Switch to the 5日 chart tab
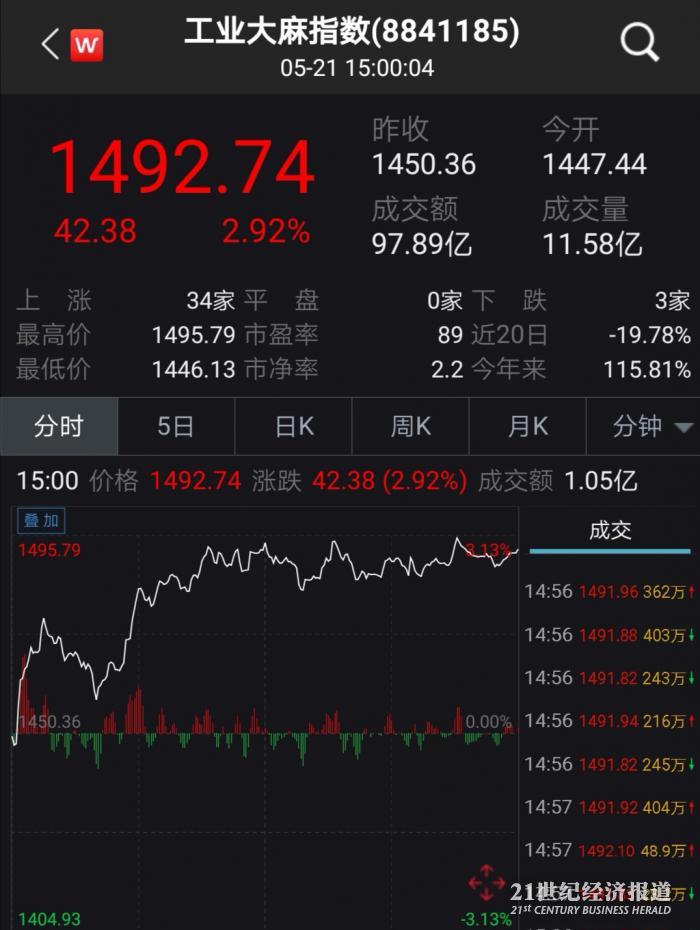Viewport: 700px width, 930px height. (x=176, y=427)
